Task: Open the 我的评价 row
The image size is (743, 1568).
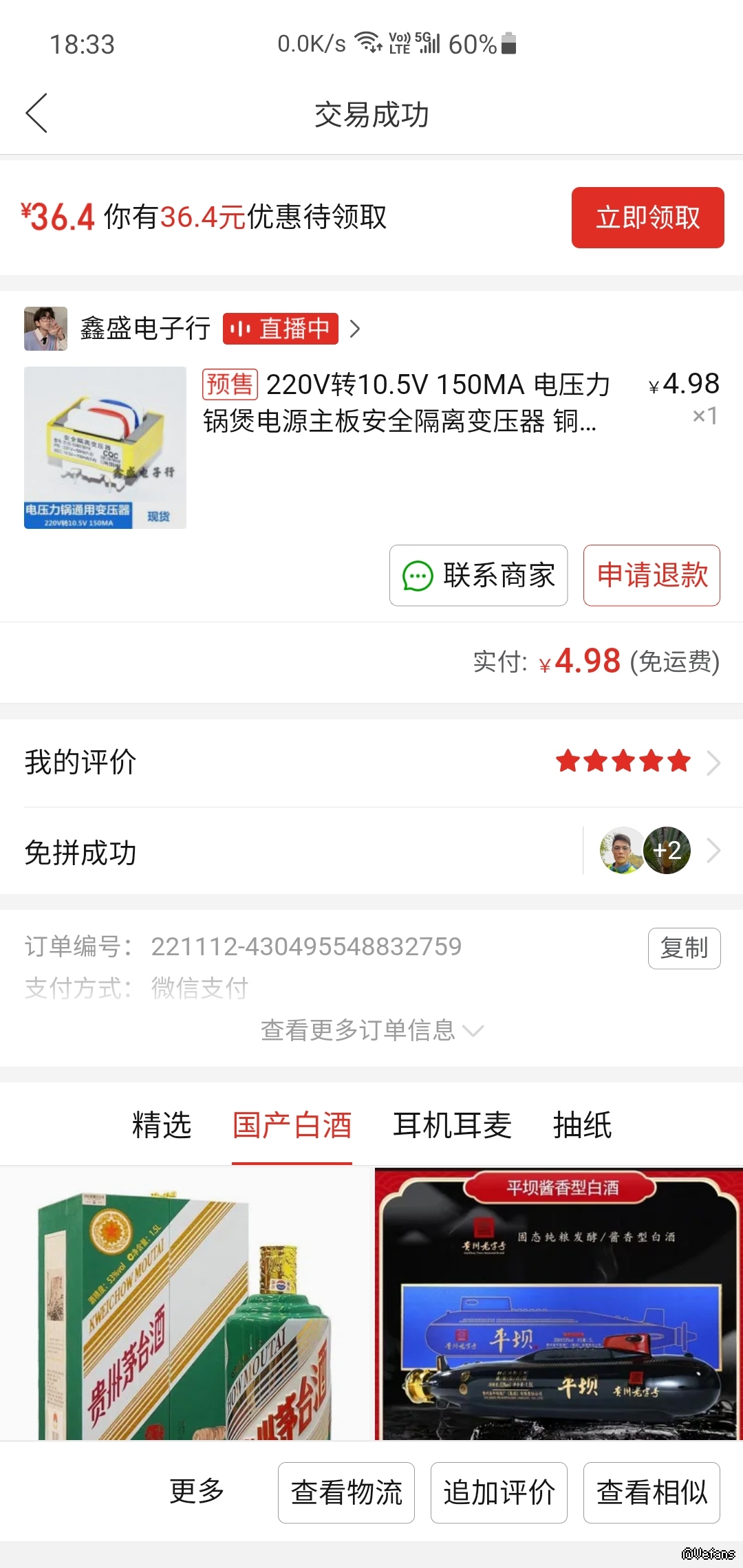Action: pos(371,762)
